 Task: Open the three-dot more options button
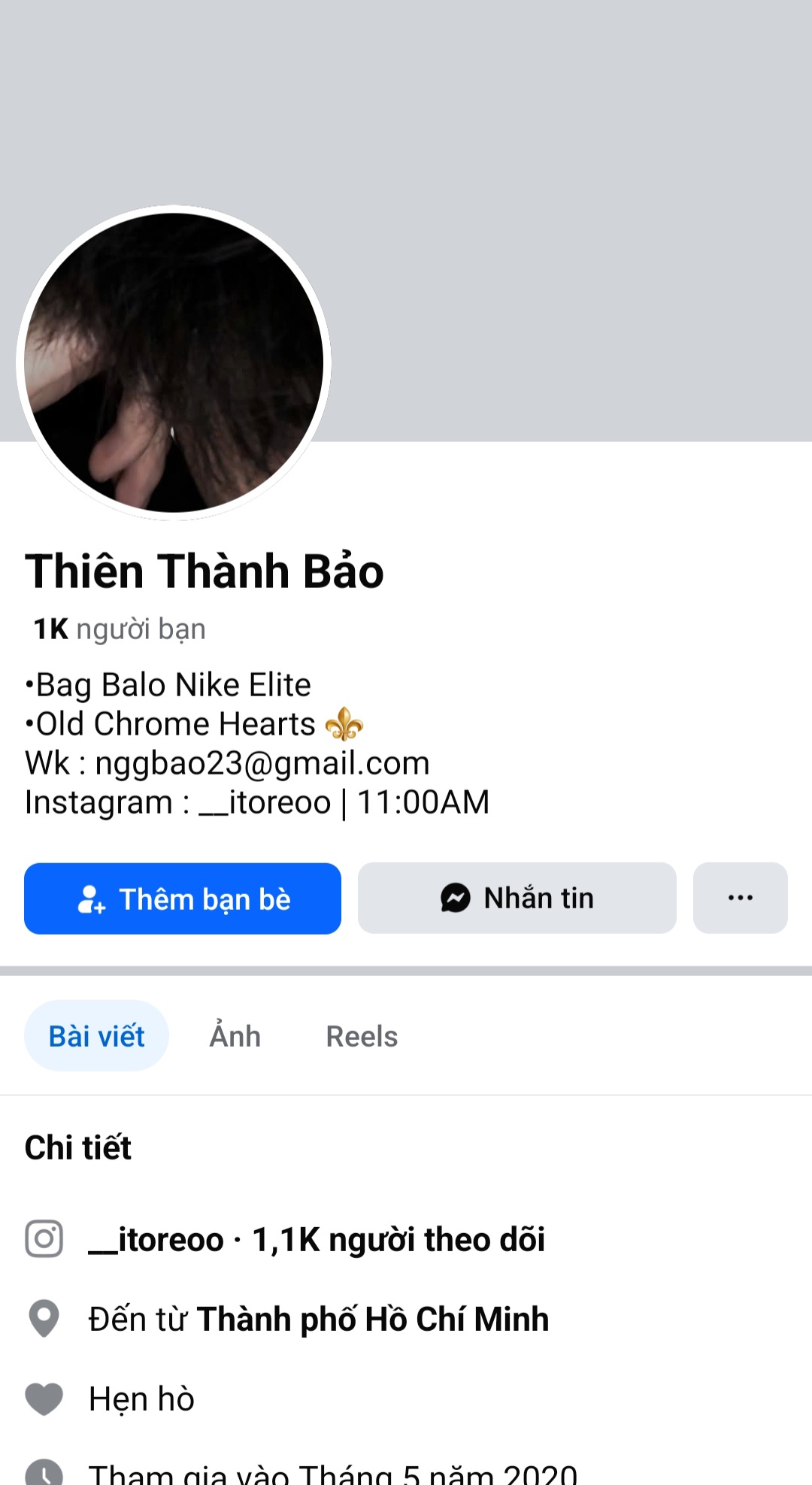(740, 899)
